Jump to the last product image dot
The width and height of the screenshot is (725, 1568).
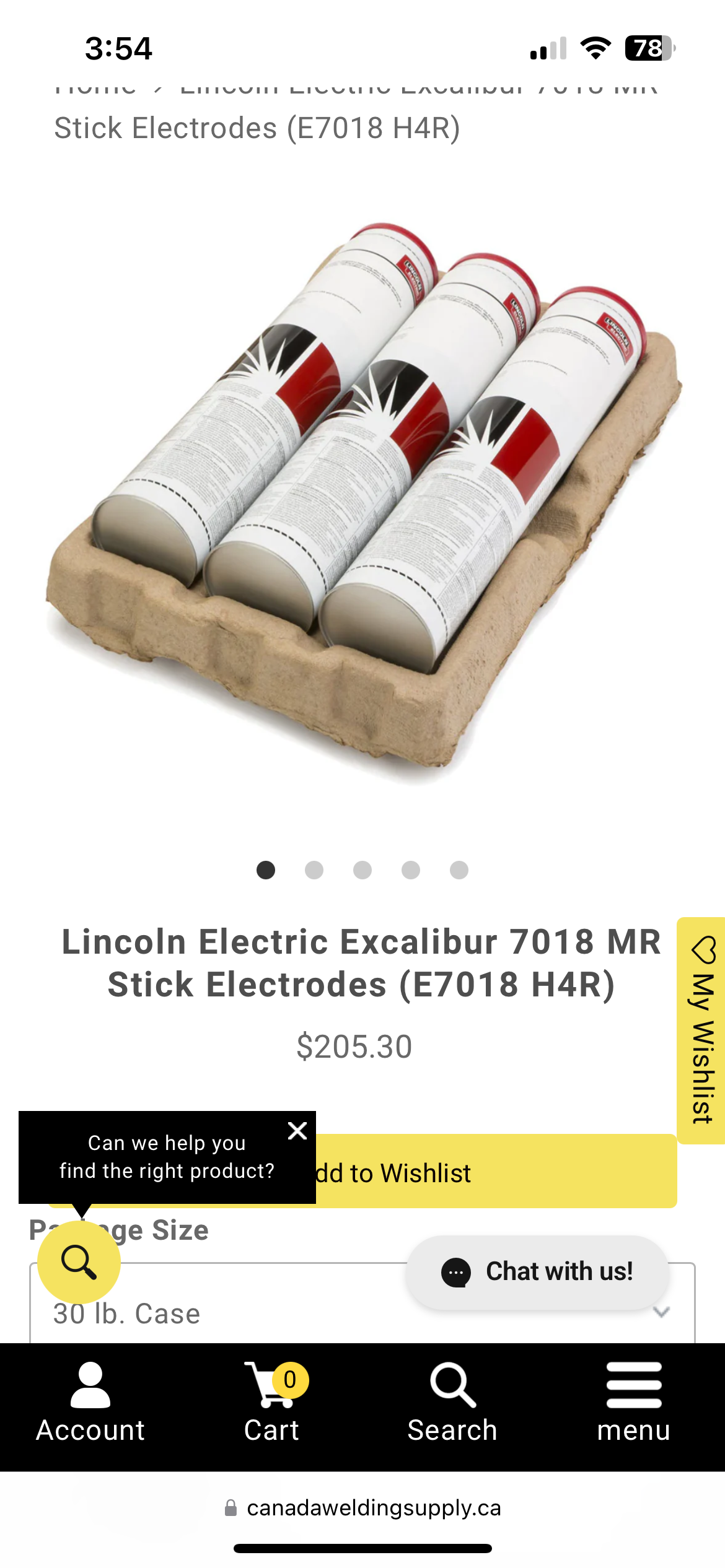459,870
